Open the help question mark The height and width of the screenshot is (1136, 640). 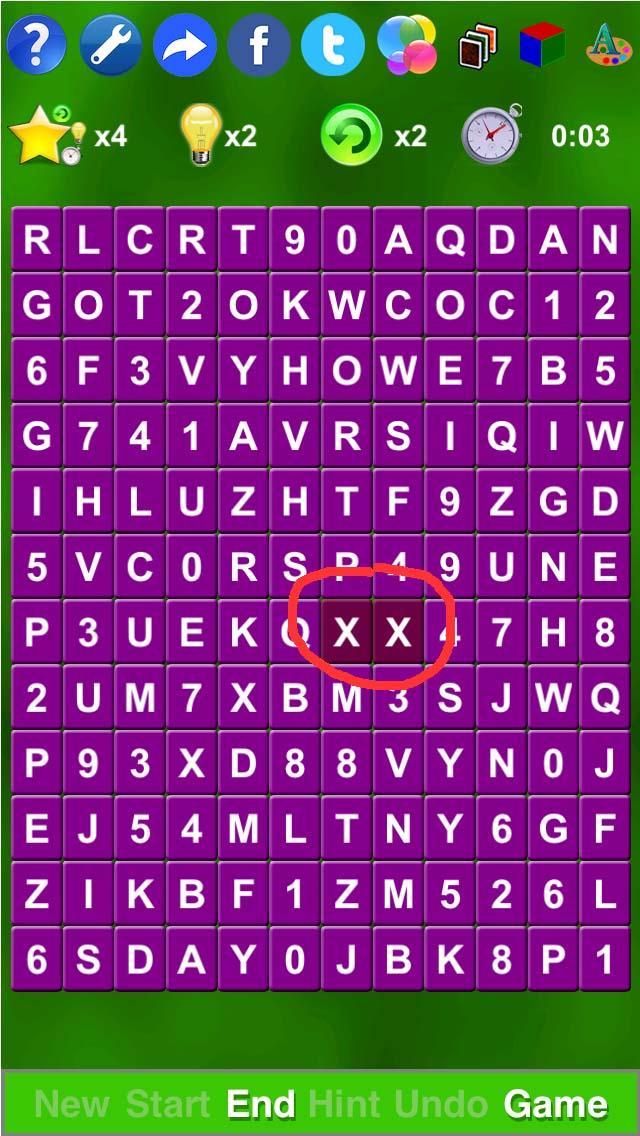(37, 44)
